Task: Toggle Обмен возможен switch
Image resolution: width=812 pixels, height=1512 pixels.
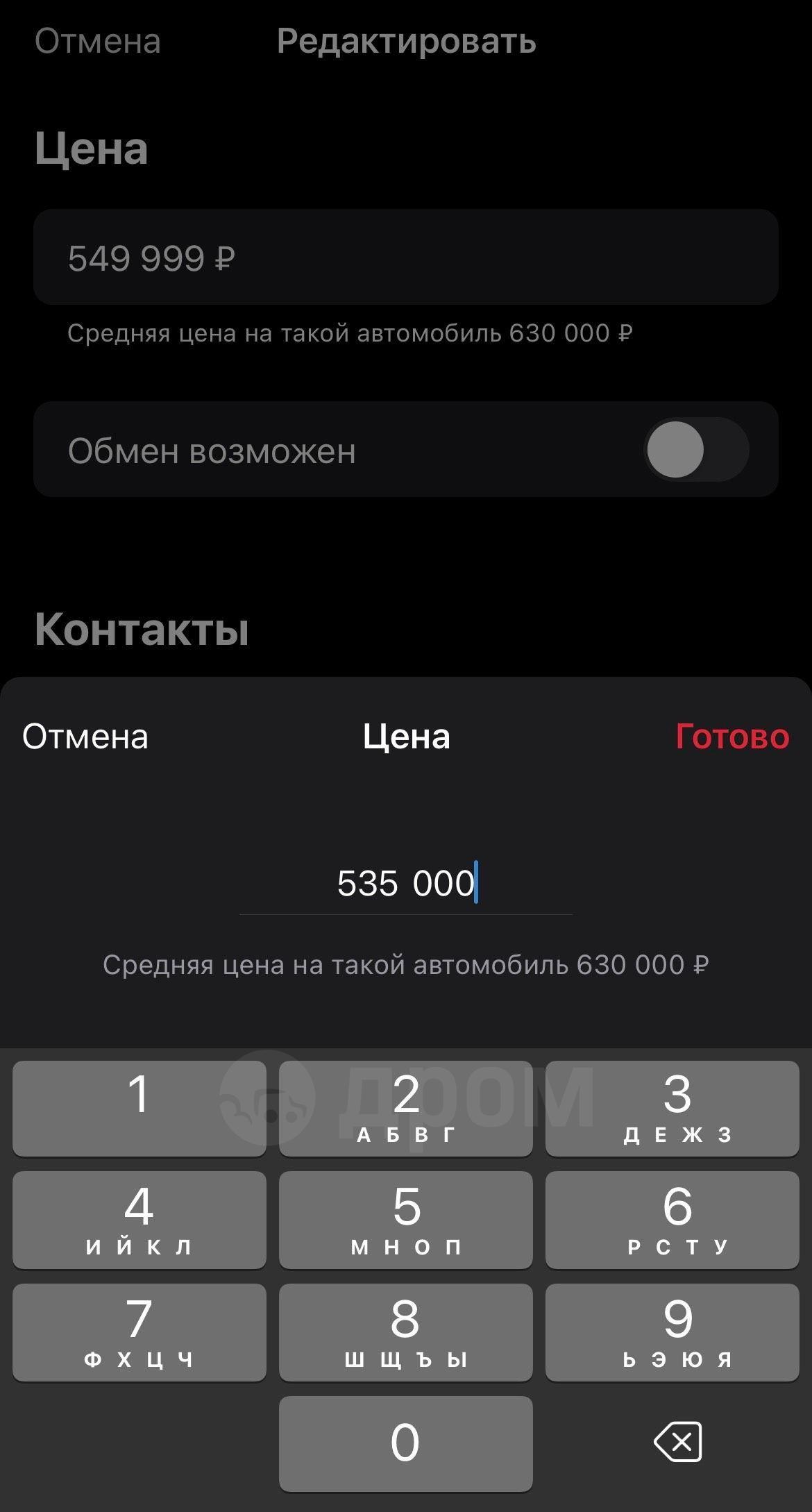Action: pos(695,449)
